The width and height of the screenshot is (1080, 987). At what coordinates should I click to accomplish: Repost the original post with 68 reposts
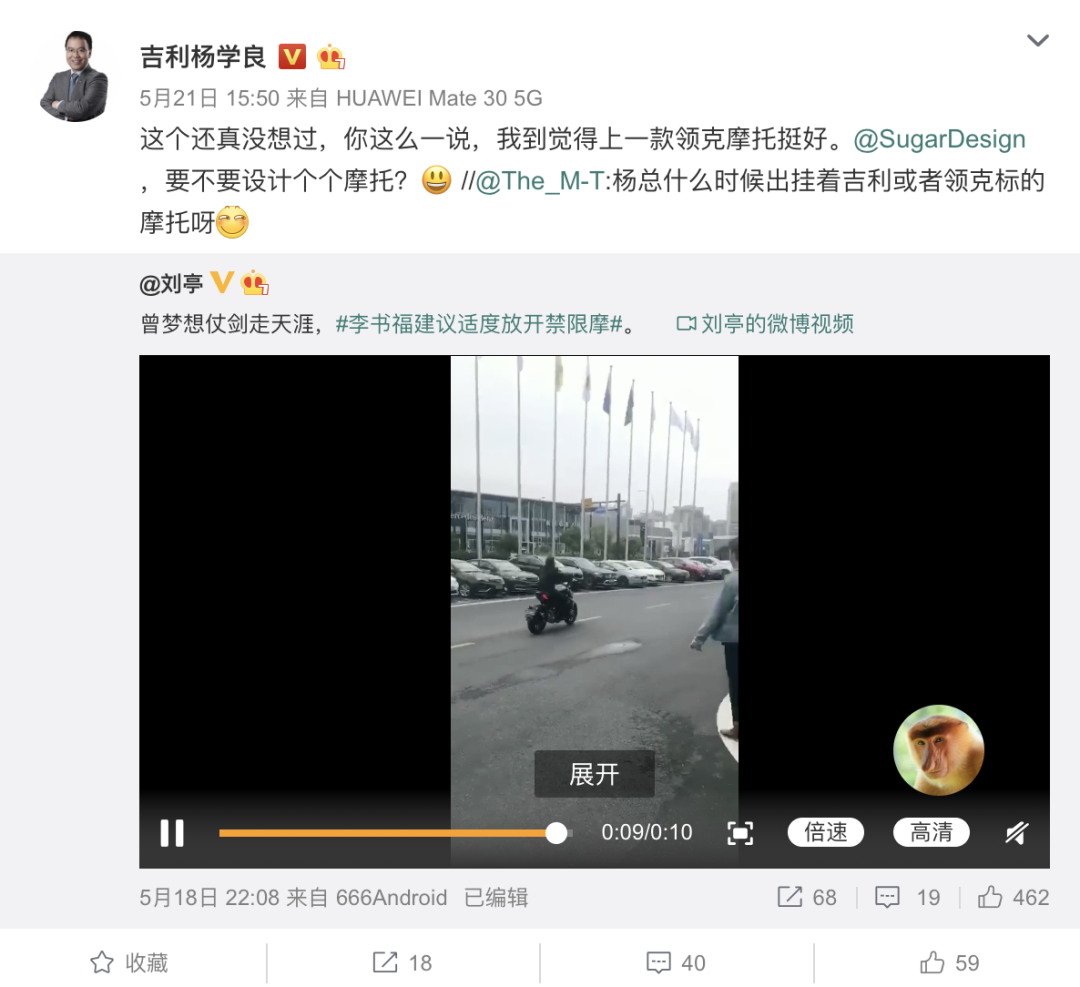coord(806,897)
